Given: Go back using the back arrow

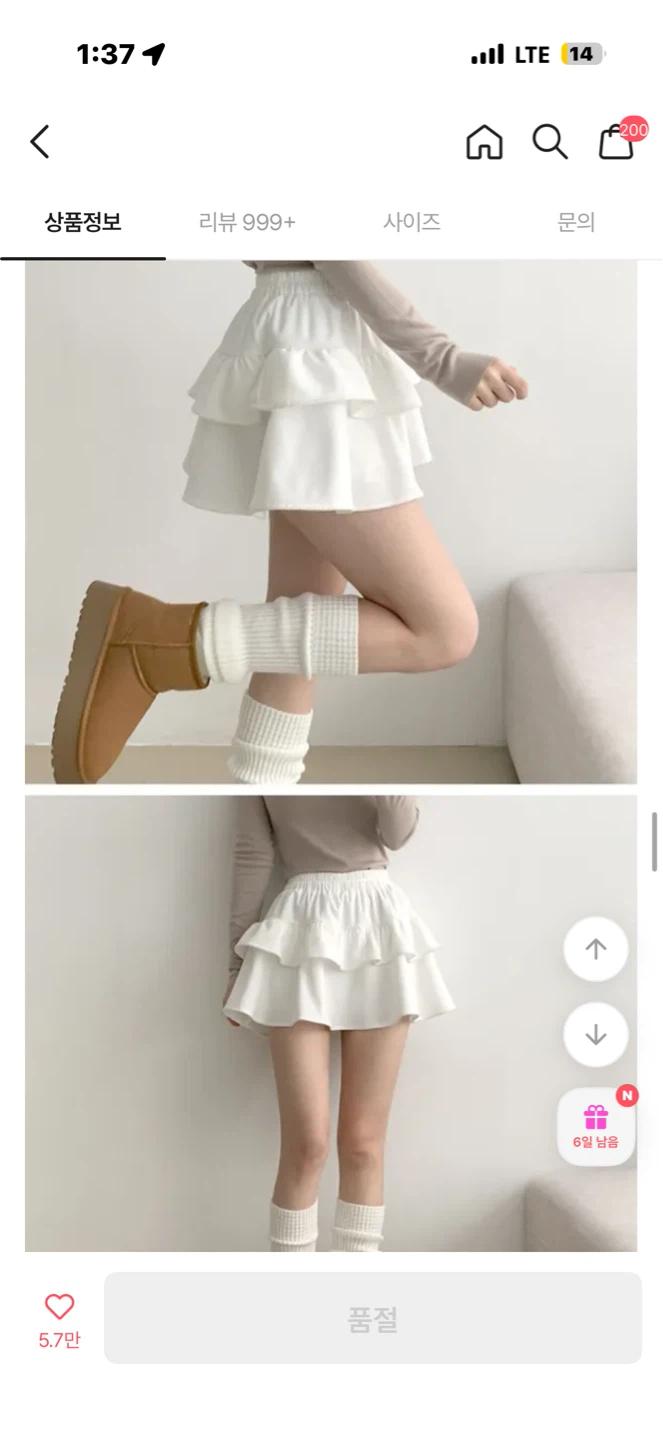Looking at the screenshot, I should tap(40, 142).
